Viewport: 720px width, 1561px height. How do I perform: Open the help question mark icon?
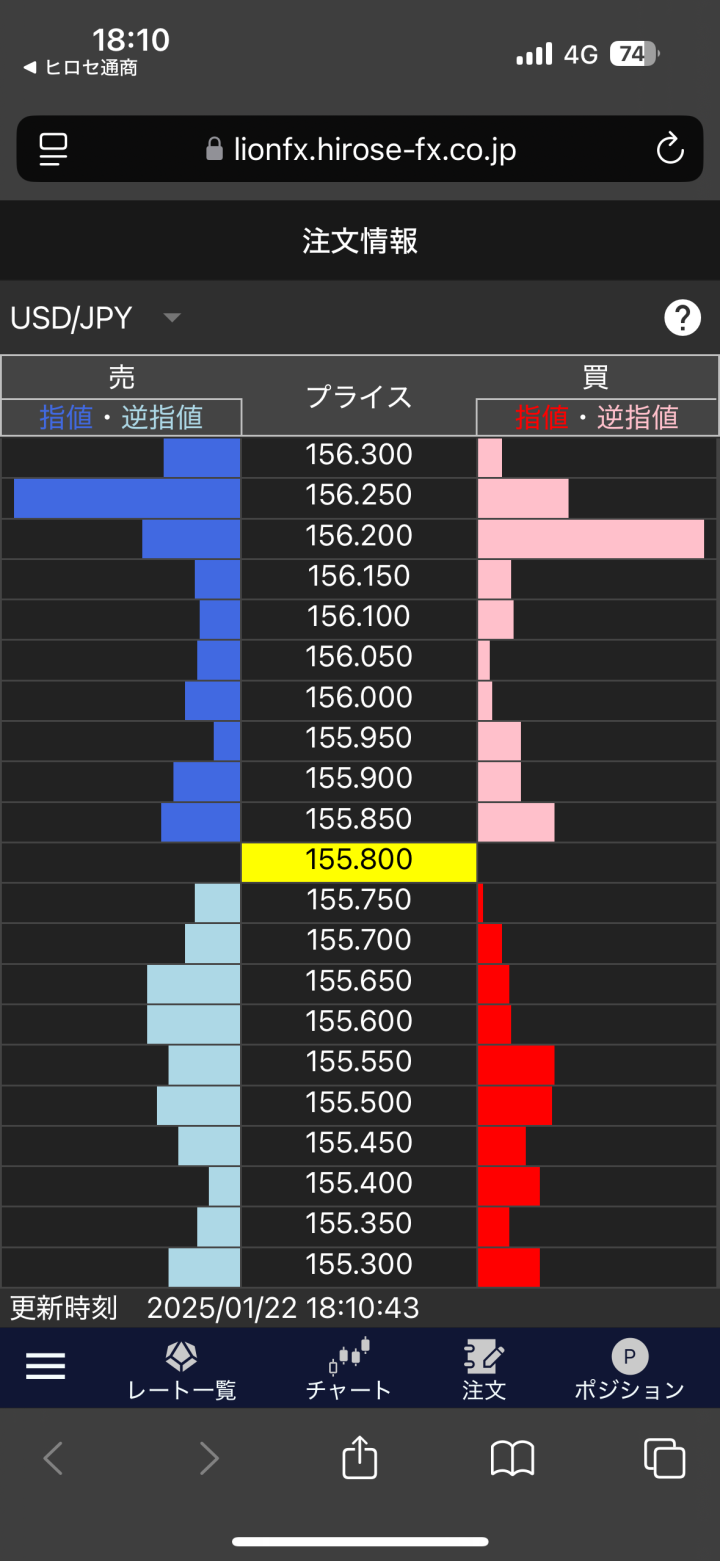point(682,318)
